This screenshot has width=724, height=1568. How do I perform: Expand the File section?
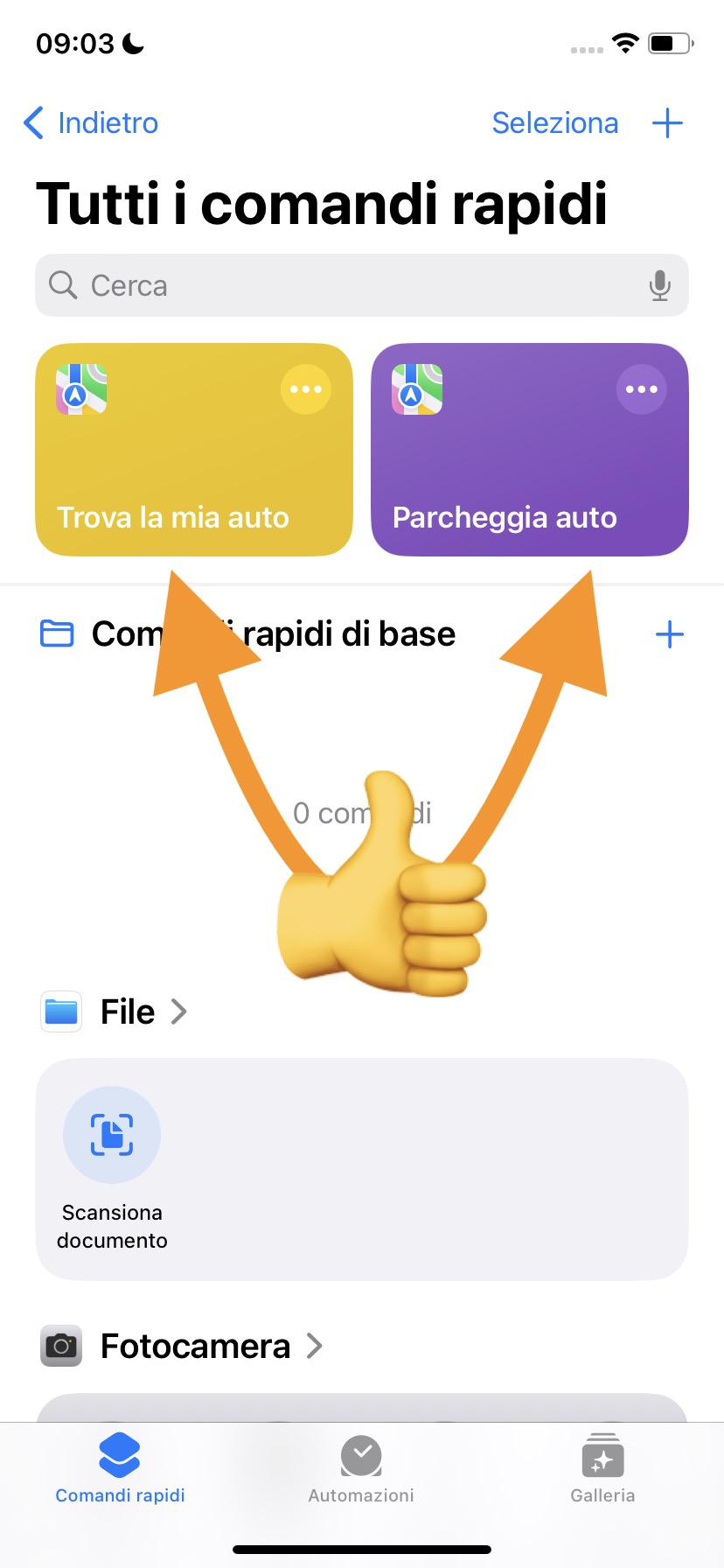[x=144, y=1012]
